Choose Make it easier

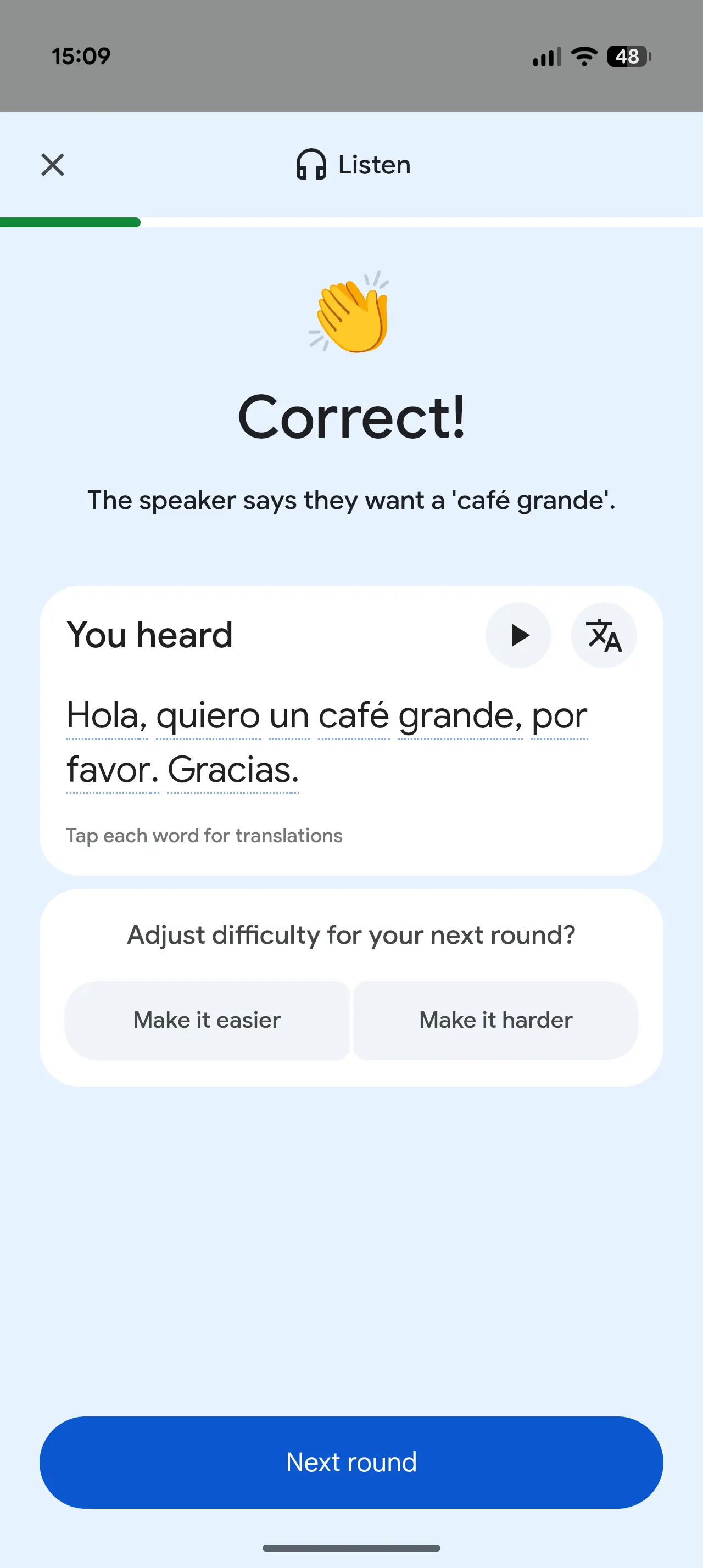click(x=207, y=1020)
